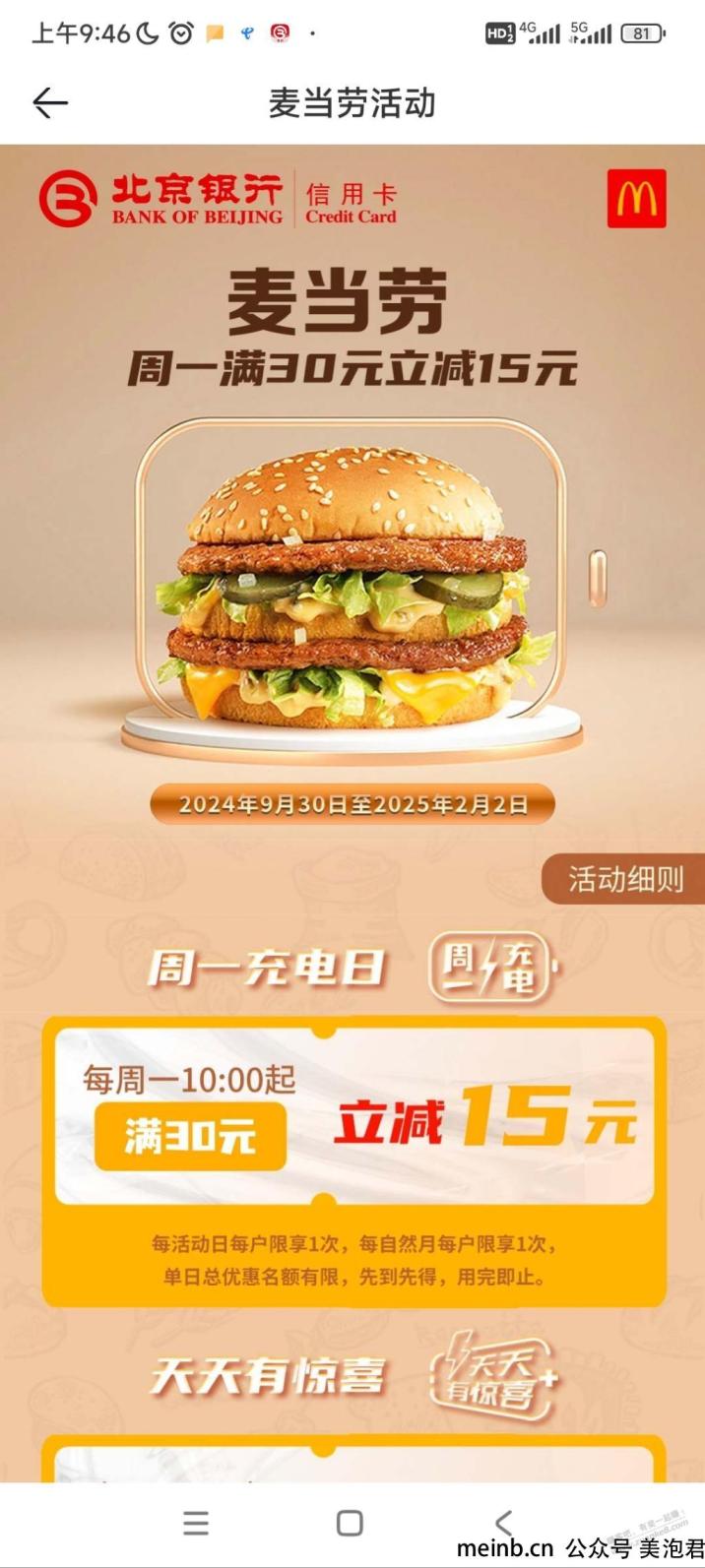
Task: Open recent apps from the navigation bar
Action: tap(196, 1523)
